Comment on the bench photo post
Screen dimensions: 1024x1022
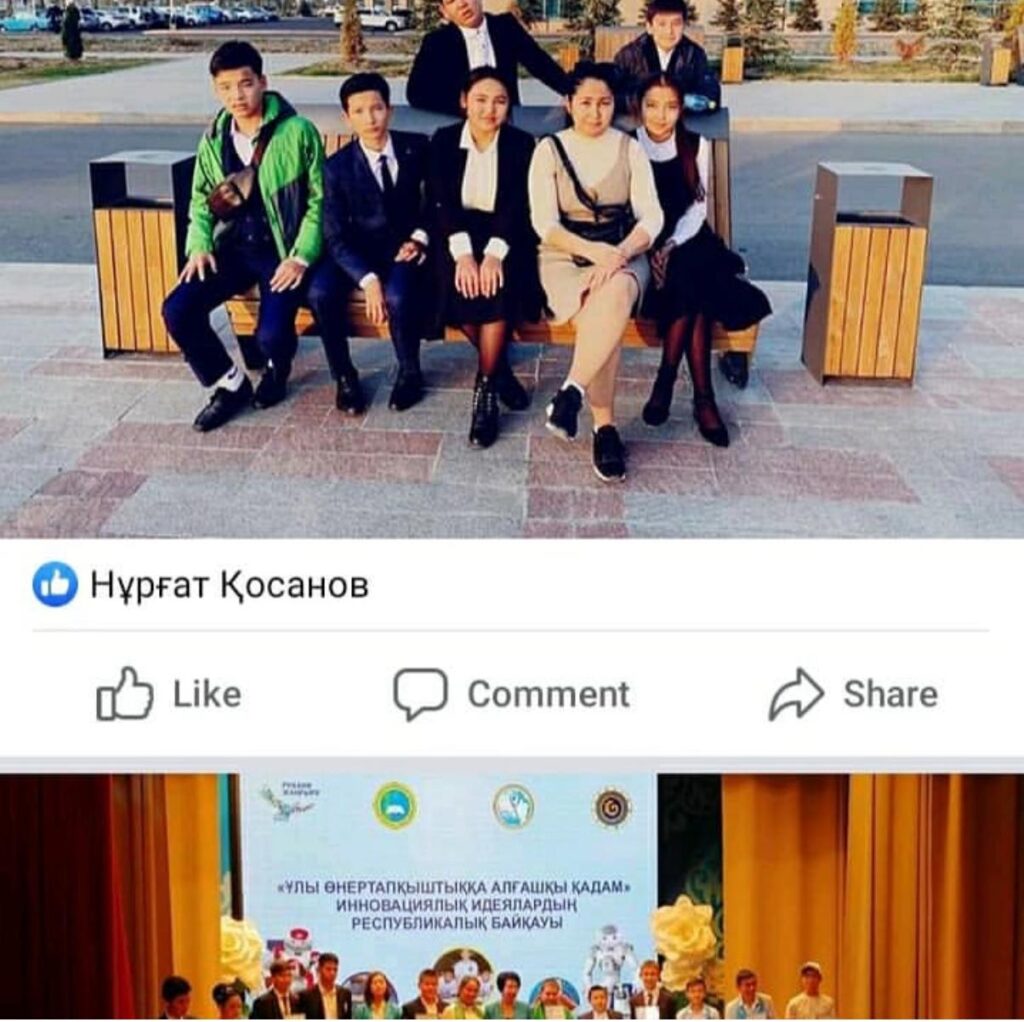click(511, 694)
